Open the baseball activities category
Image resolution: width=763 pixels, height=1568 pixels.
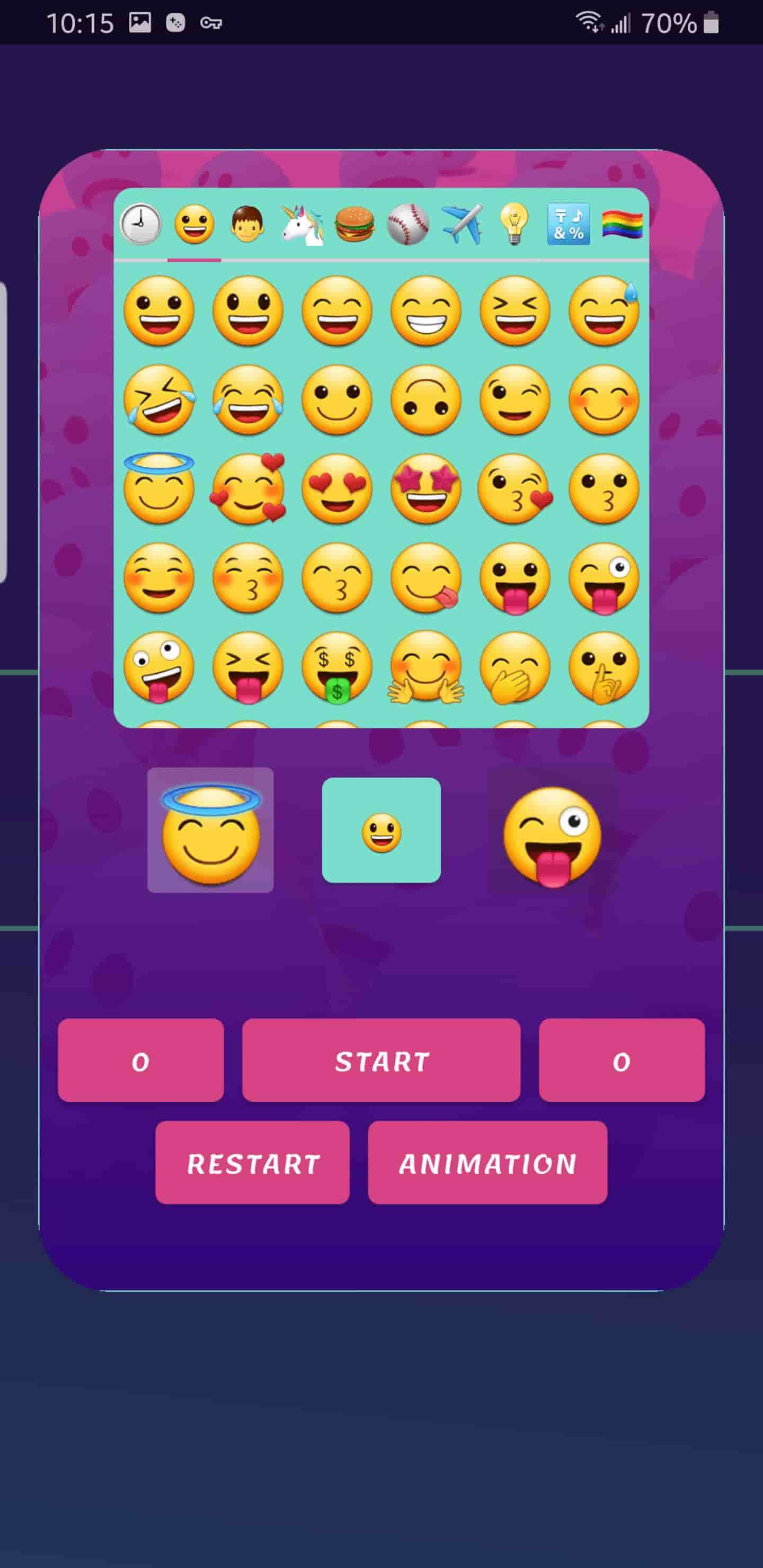pyautogui.click(x=408, y=224)
